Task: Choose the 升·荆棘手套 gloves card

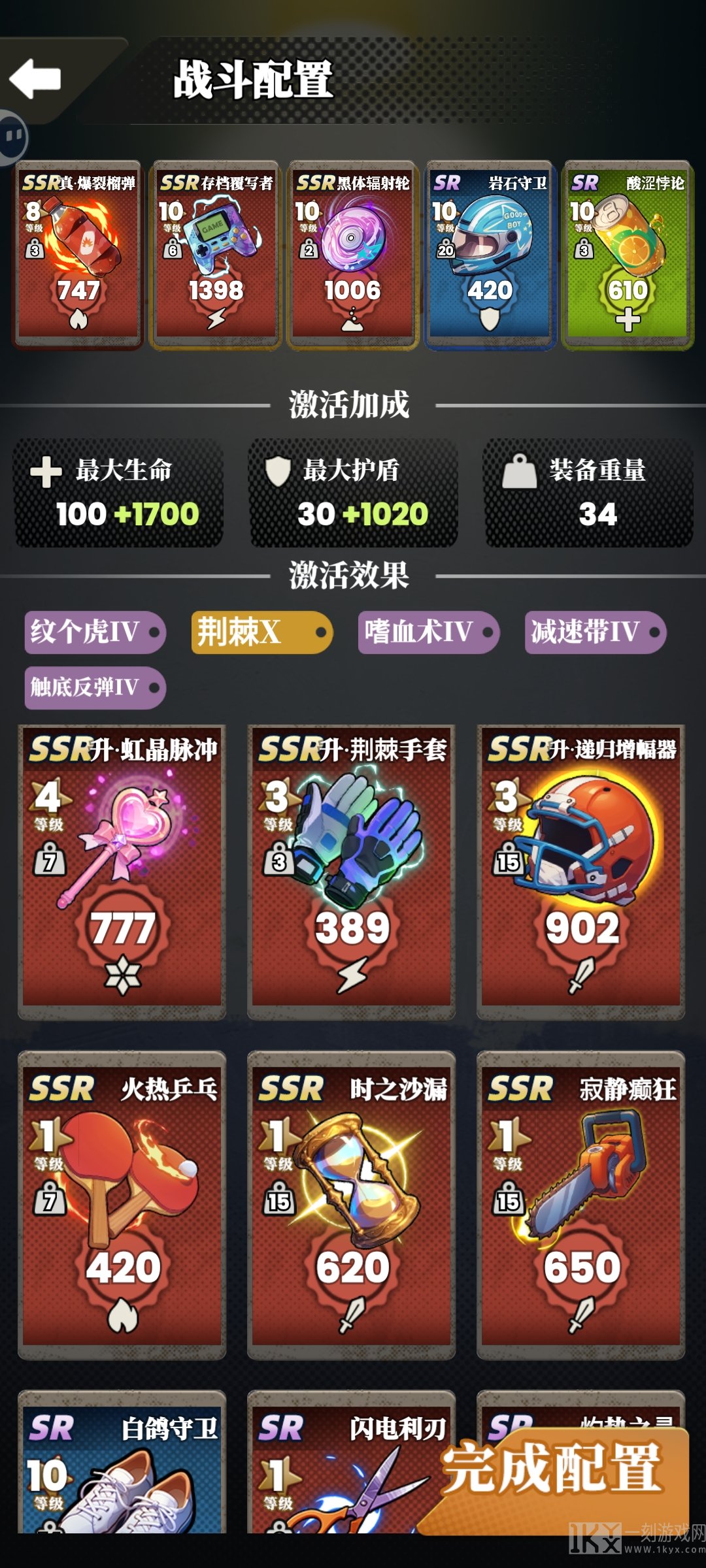Action: [x=352, y=872]
